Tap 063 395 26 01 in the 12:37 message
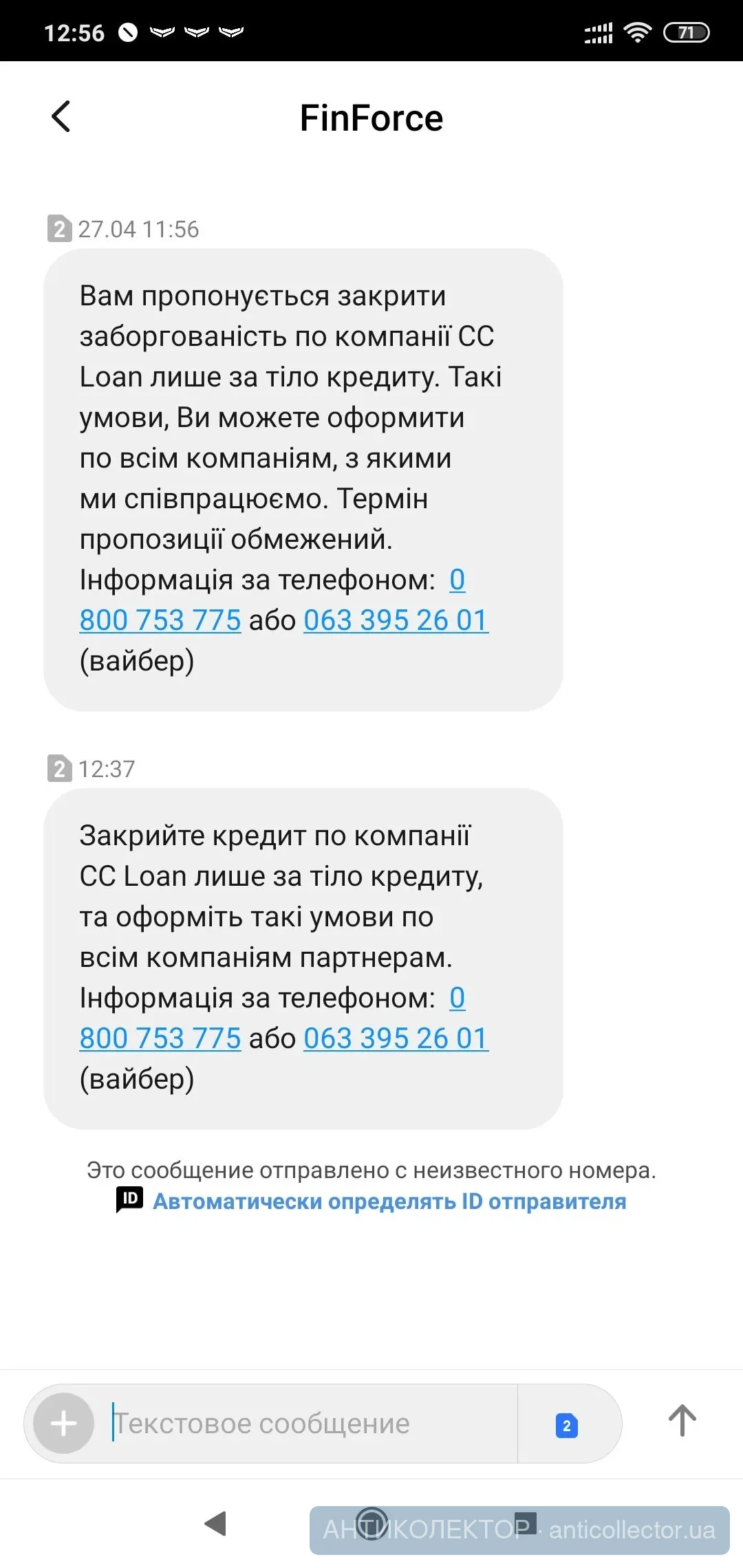Image resolution: width=743 pixels, height=1568 pixels. click(x=396, y=1038)
